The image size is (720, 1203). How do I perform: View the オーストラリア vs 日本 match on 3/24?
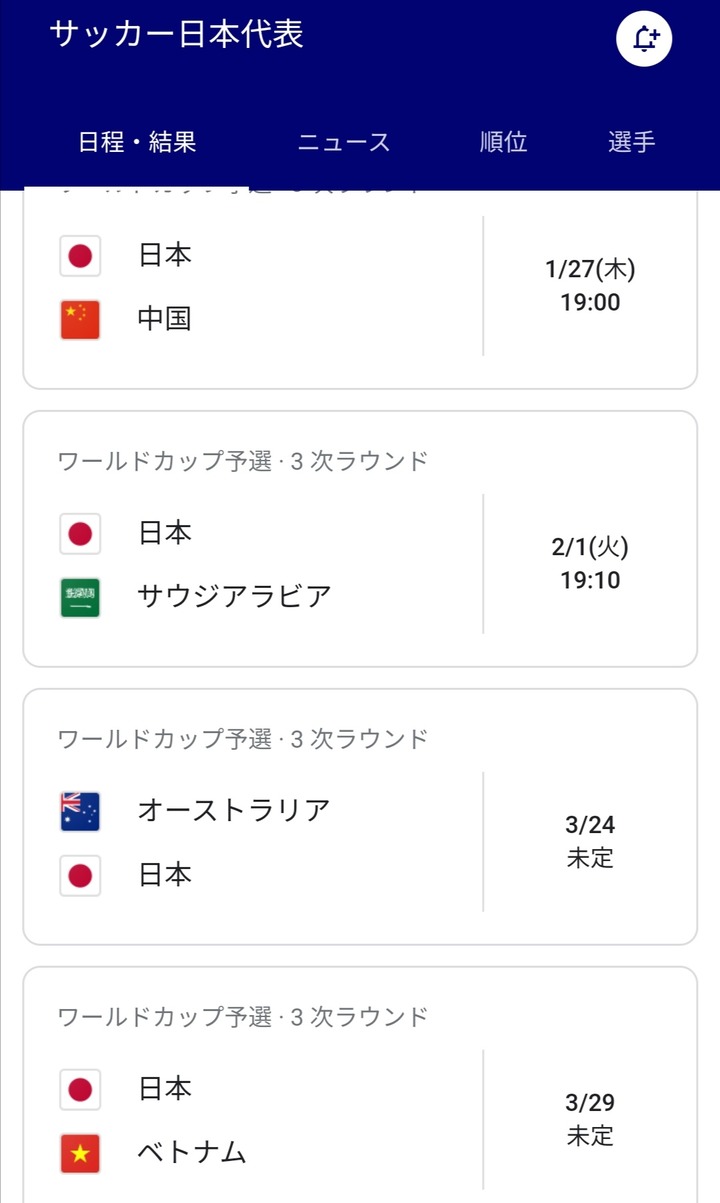(360, 818)
